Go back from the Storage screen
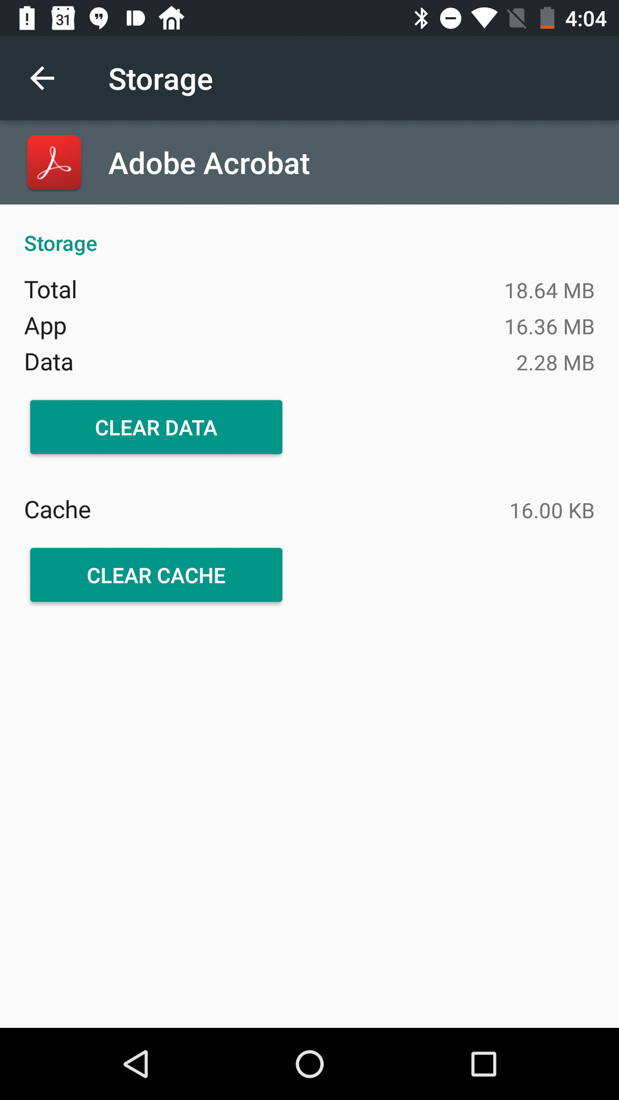 [x=42, y=78]
